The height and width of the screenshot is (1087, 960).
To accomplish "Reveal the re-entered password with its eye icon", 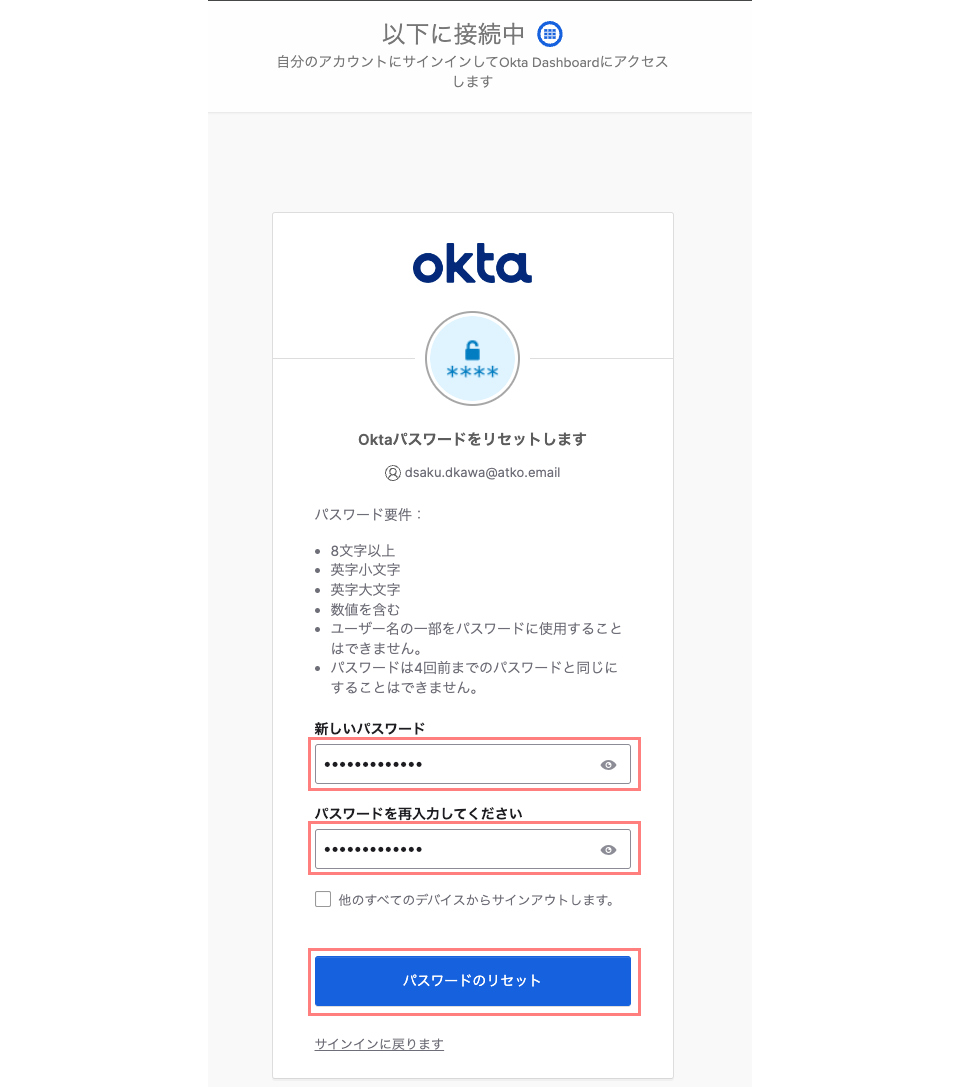I will pyautogui.click(x=608, y=850).
